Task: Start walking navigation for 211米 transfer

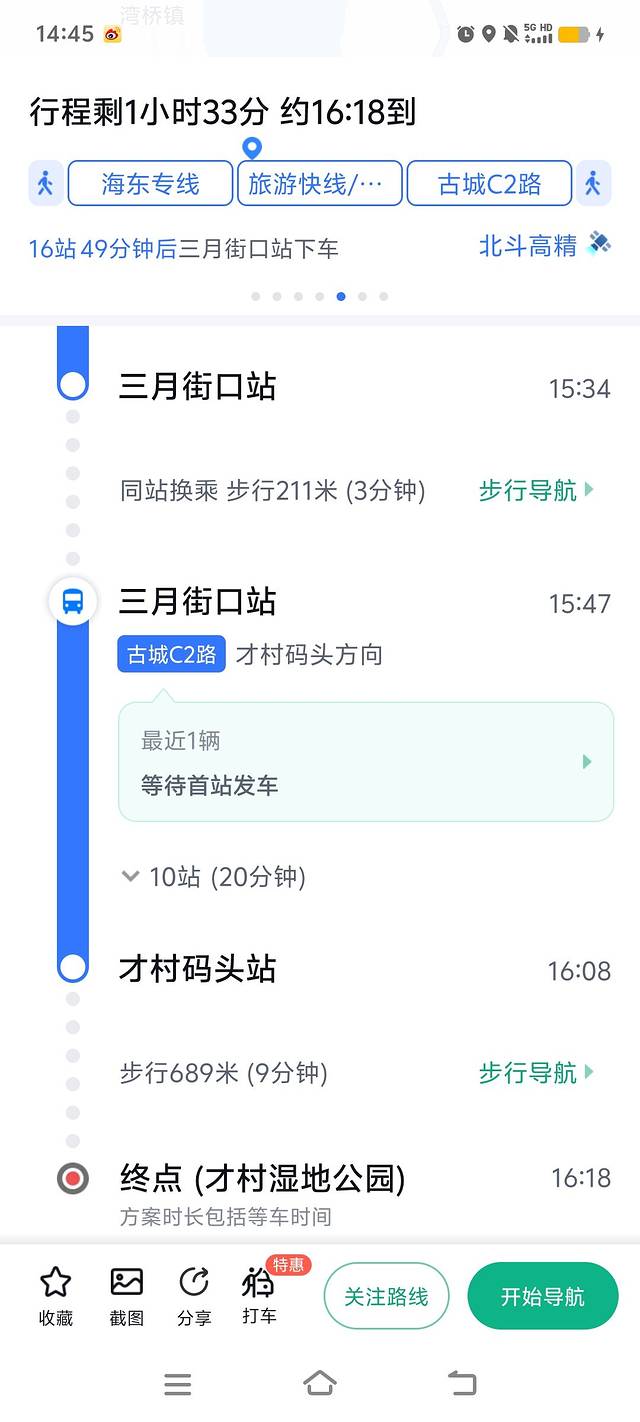Action: [536, 490]
